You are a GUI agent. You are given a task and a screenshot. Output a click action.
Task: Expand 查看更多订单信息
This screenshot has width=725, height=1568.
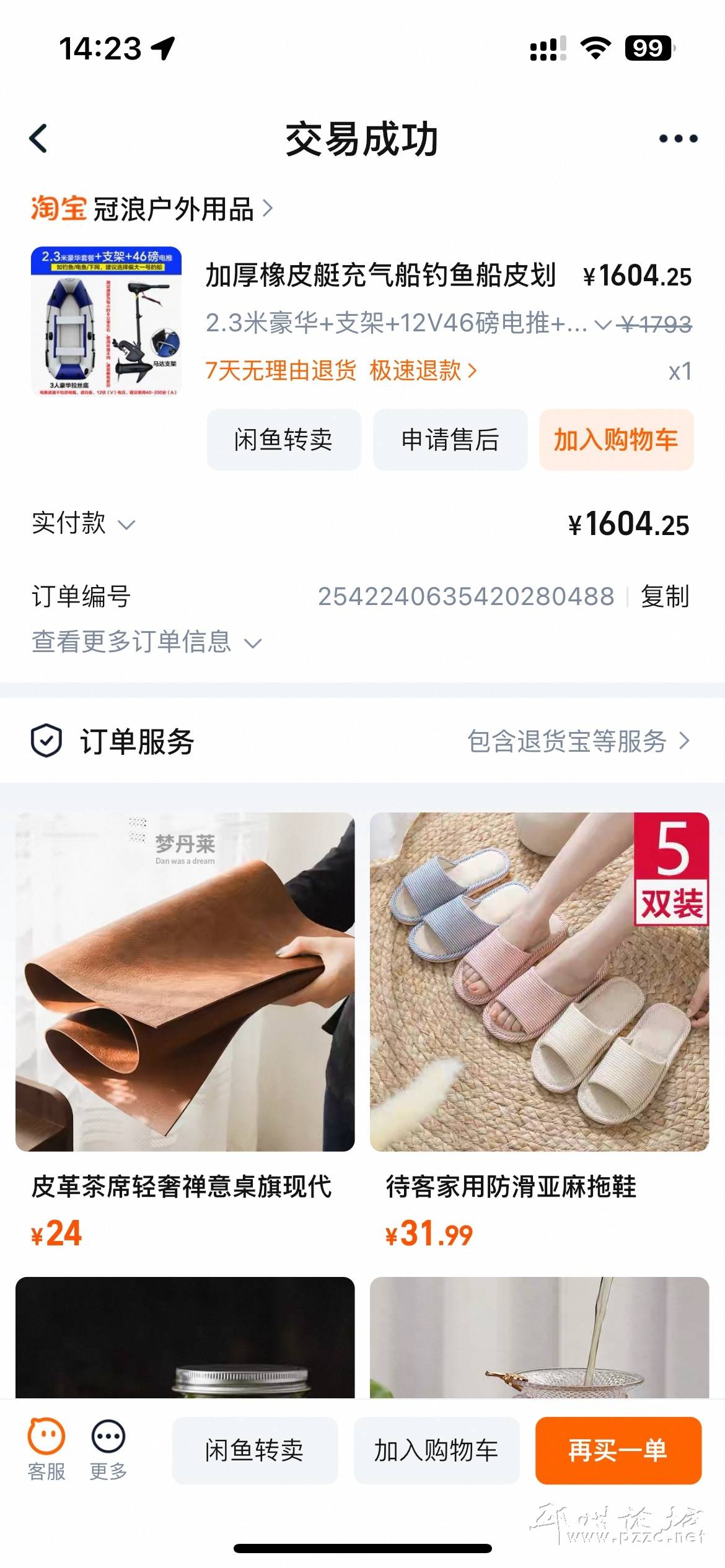147,642
